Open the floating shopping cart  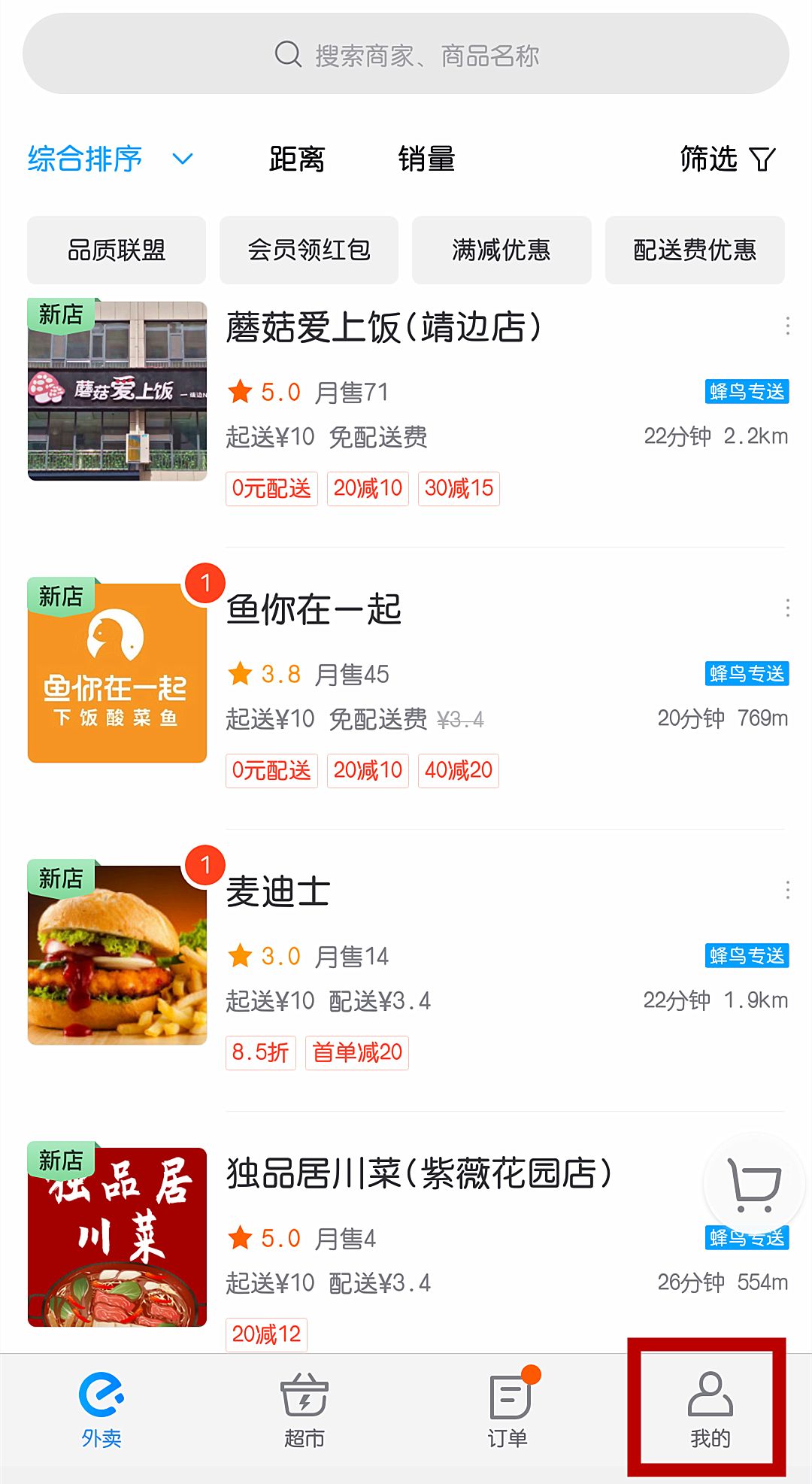(754, 1185)
